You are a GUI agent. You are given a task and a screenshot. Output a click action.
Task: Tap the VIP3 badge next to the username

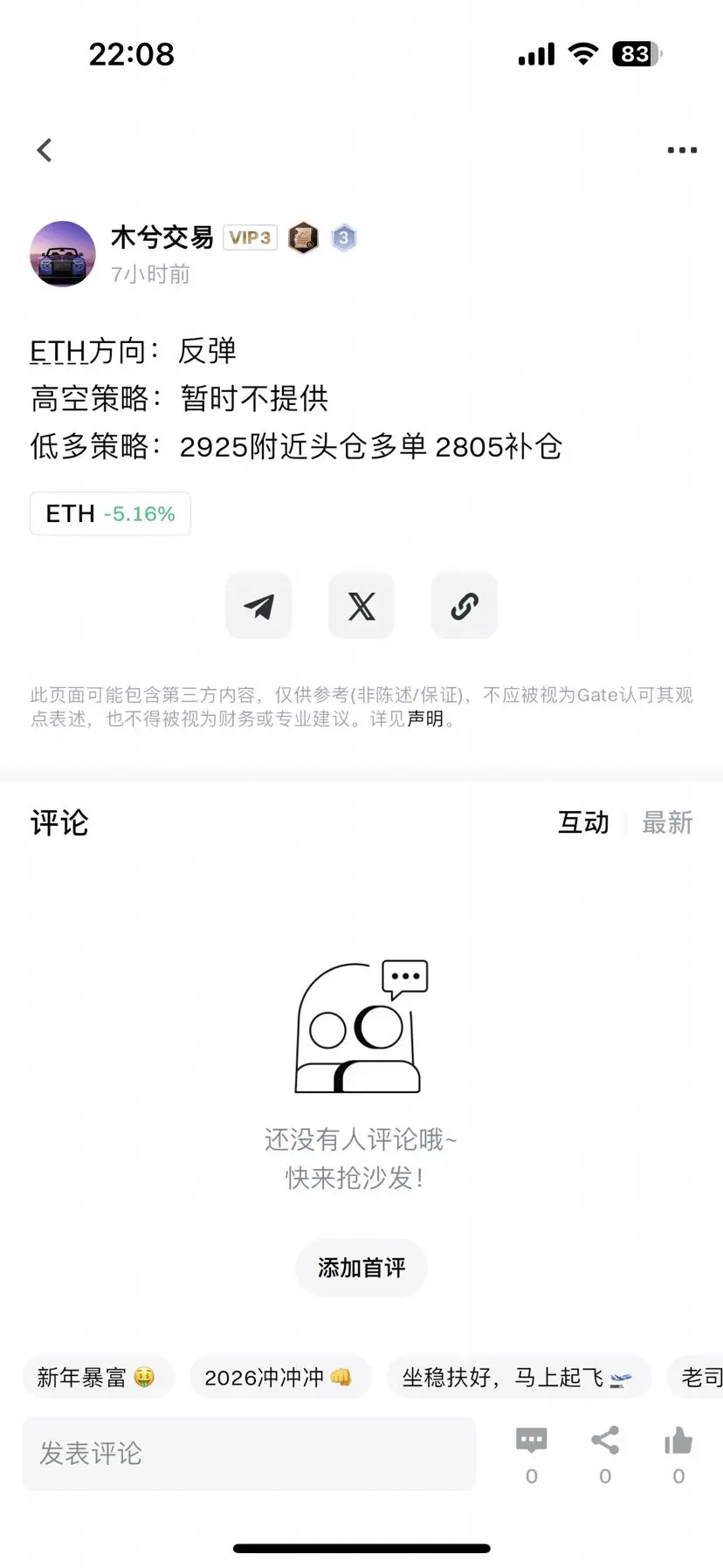[x=250, y=237]
